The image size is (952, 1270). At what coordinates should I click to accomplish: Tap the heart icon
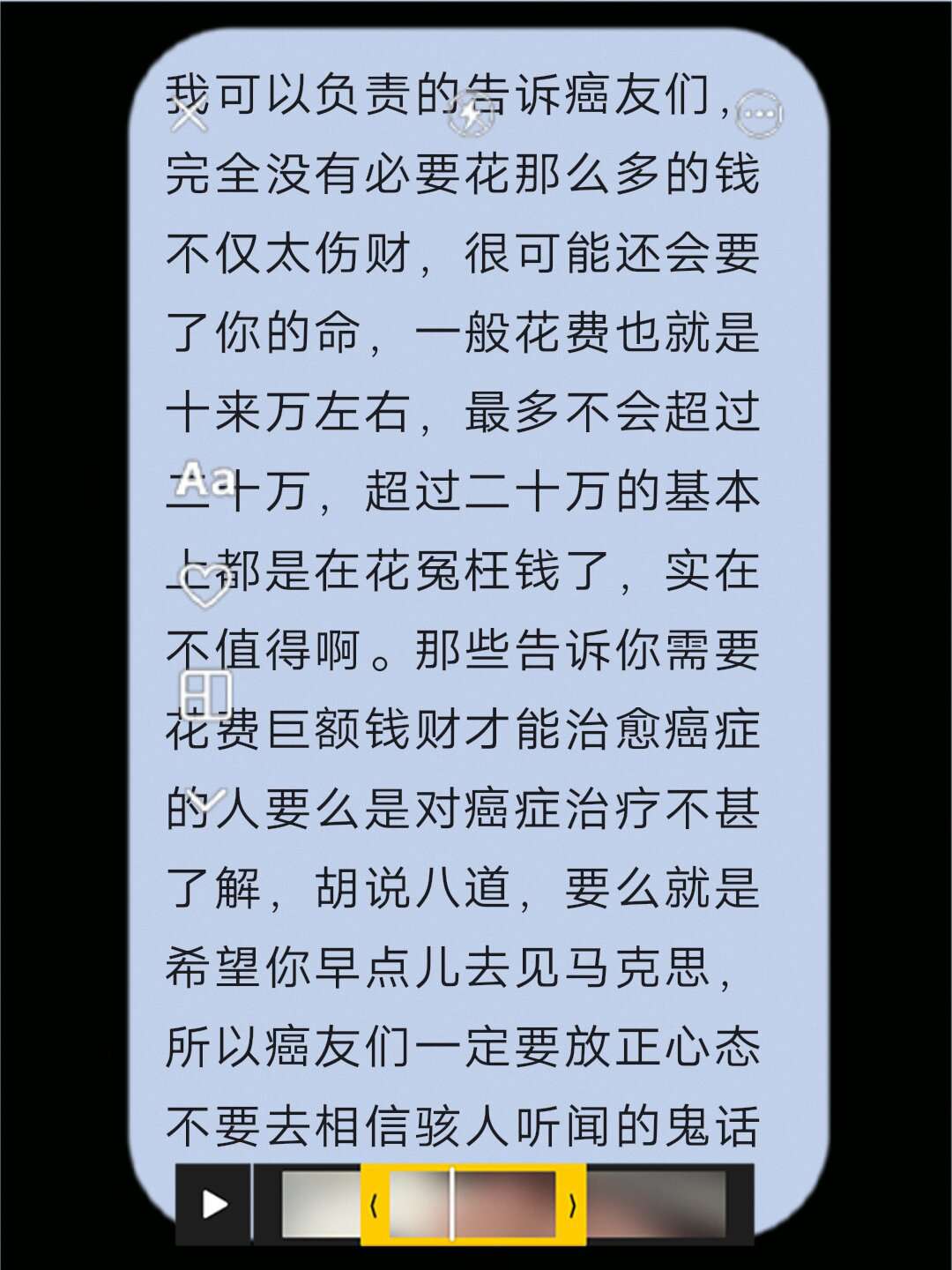[205, 586]
